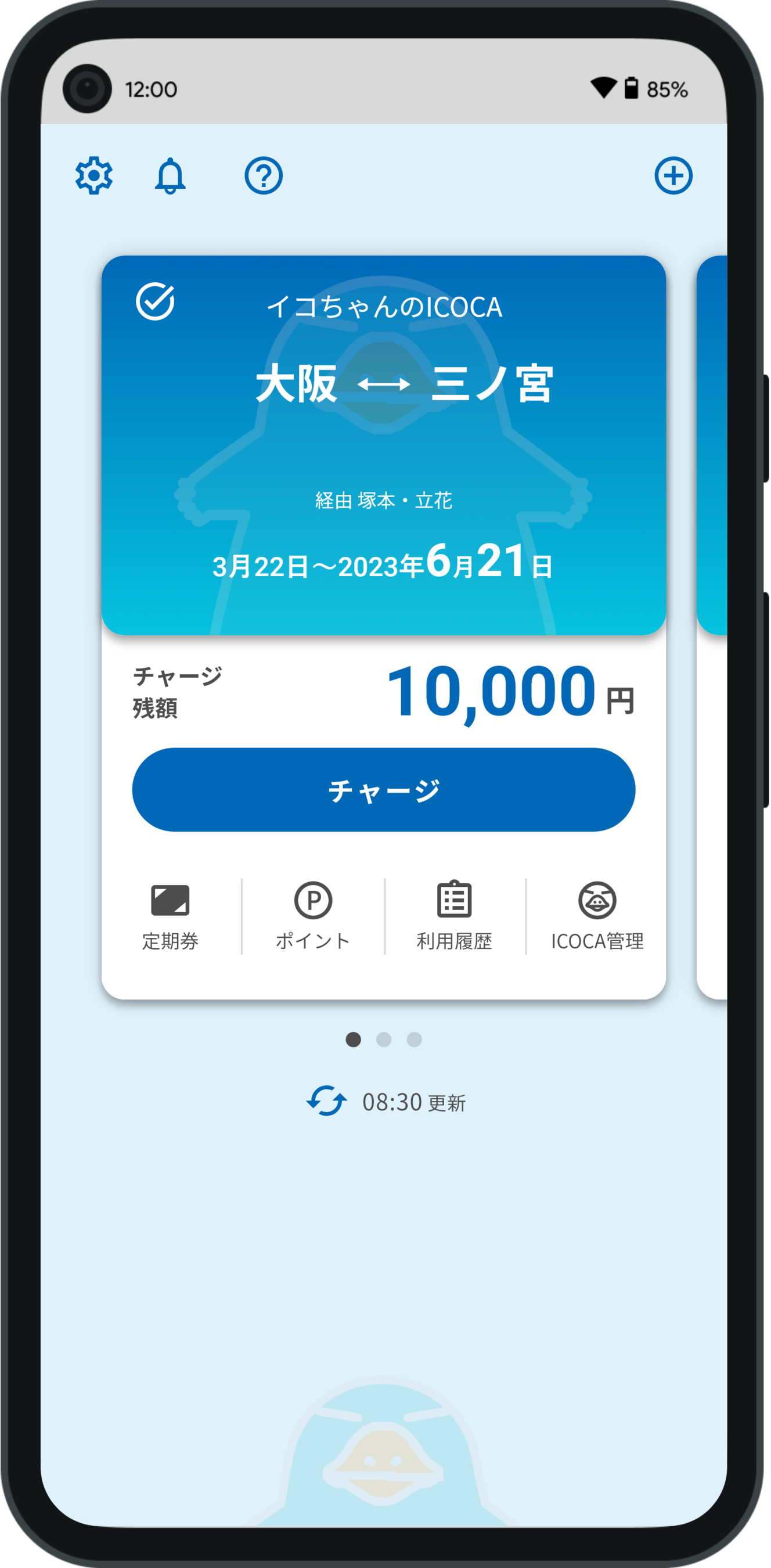Open help with the question mark icon
Image resolution: width=771 pixels, height=1568 pixels.
[264, 176]
